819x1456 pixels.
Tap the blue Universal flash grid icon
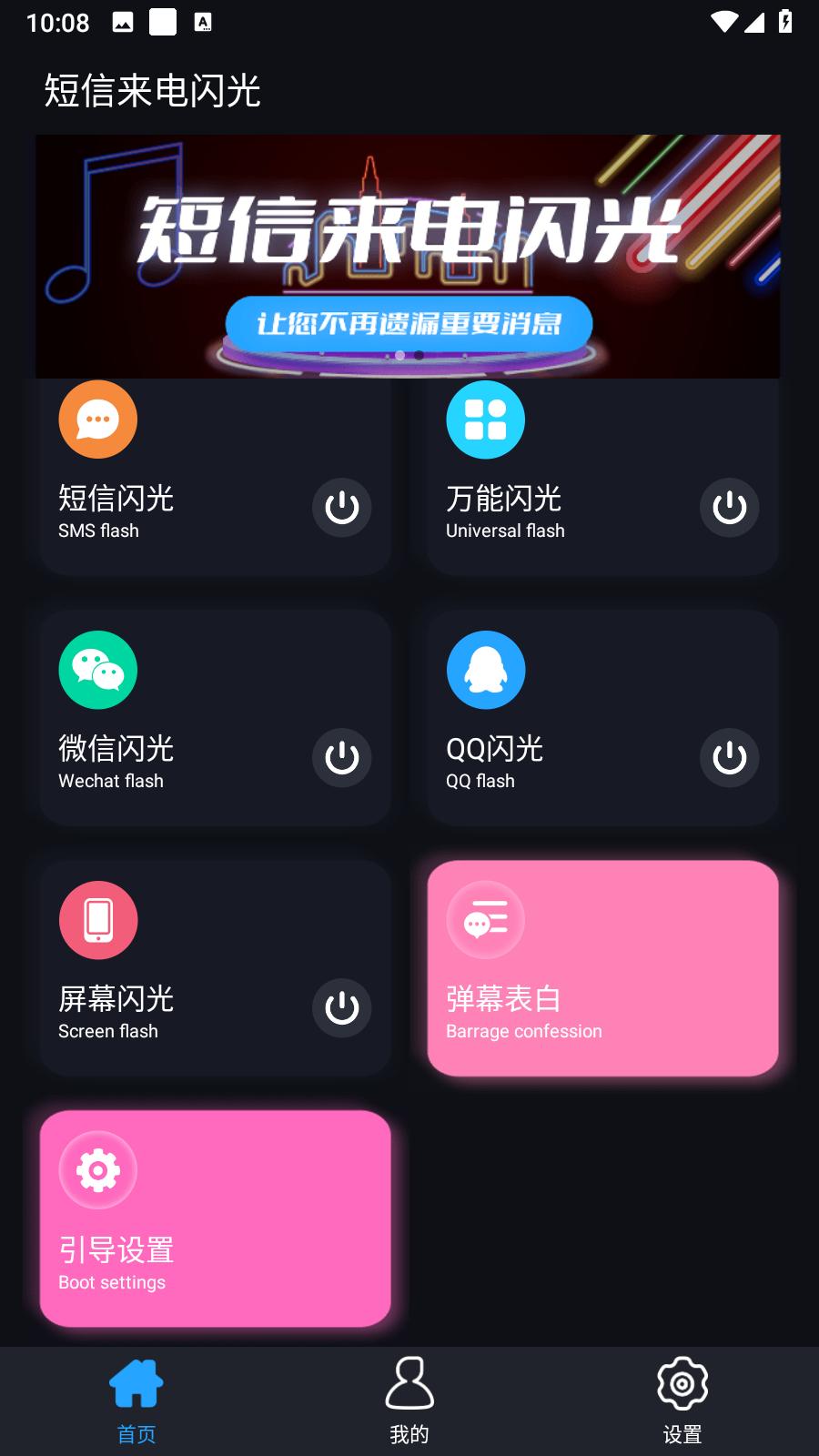coord(485,420)
